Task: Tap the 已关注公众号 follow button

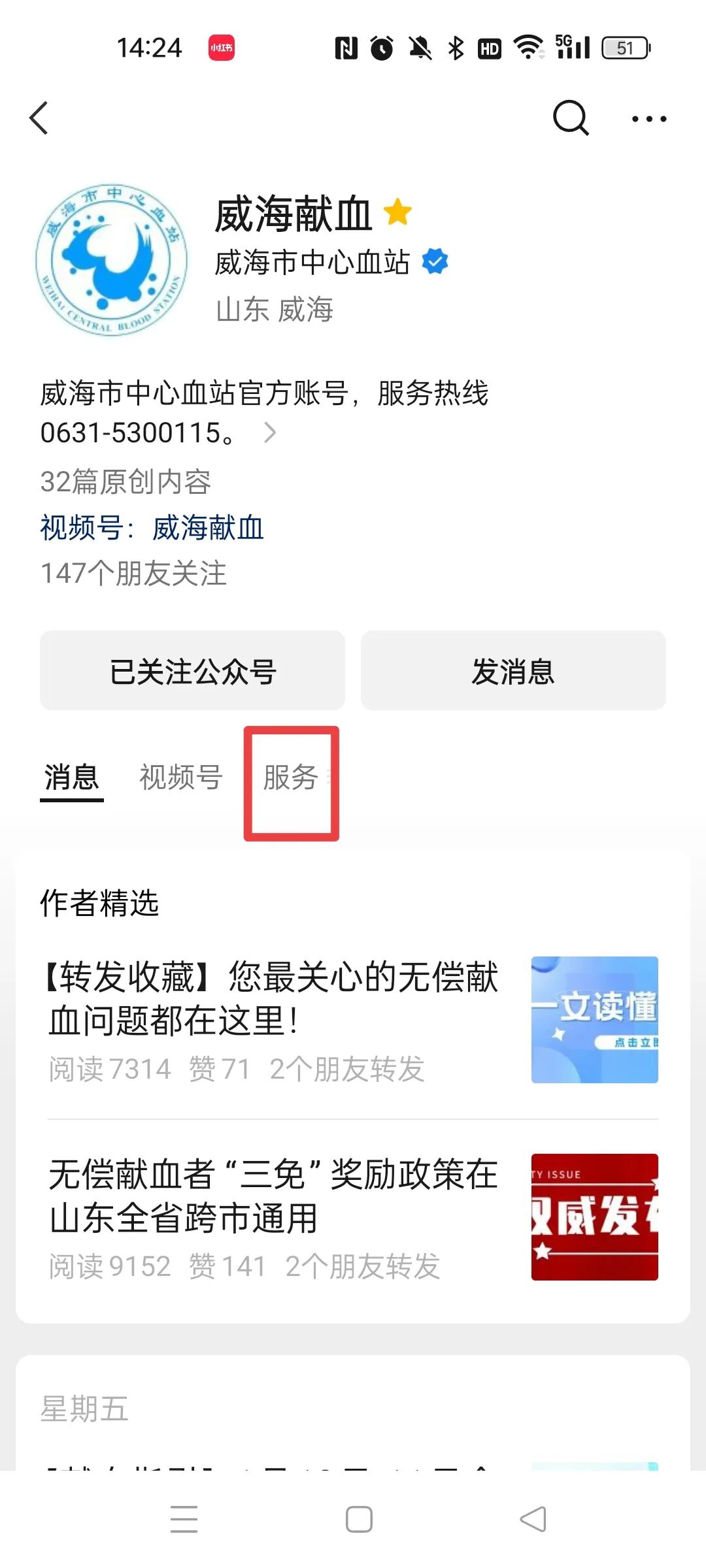Action: tap(192, 670)
